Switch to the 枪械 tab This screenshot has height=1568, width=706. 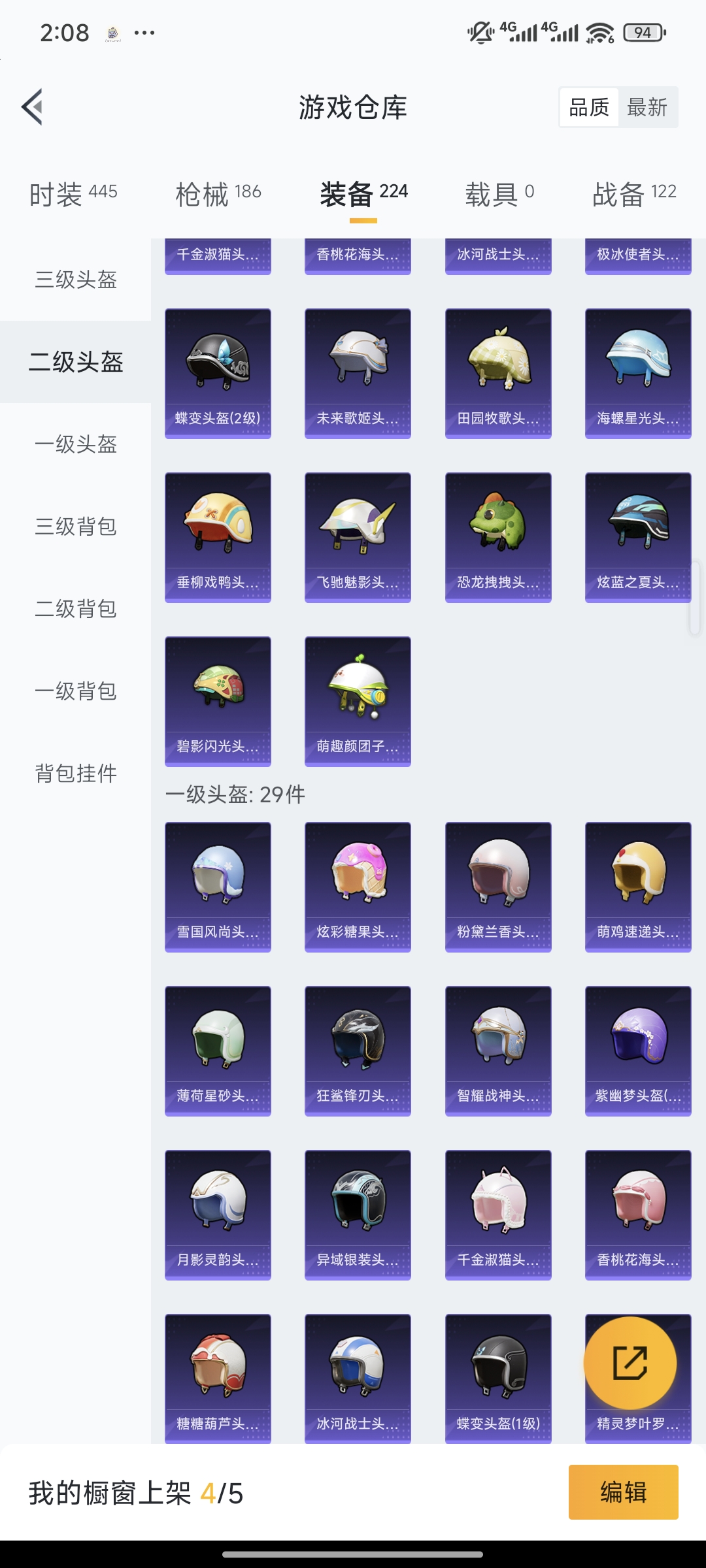tap(218, 194)
